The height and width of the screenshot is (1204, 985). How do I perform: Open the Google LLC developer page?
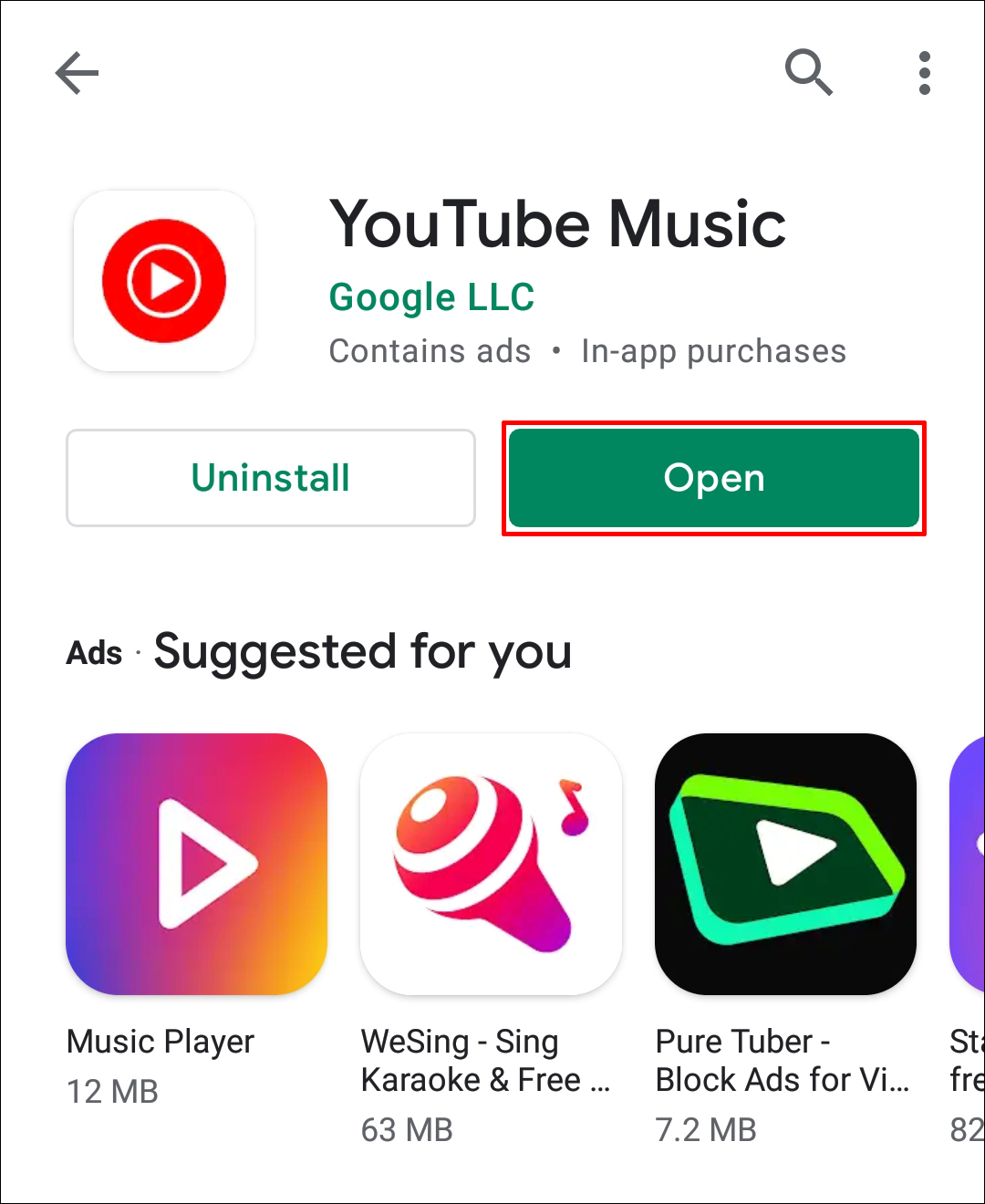pyautogui.click(x=431, y=297)
